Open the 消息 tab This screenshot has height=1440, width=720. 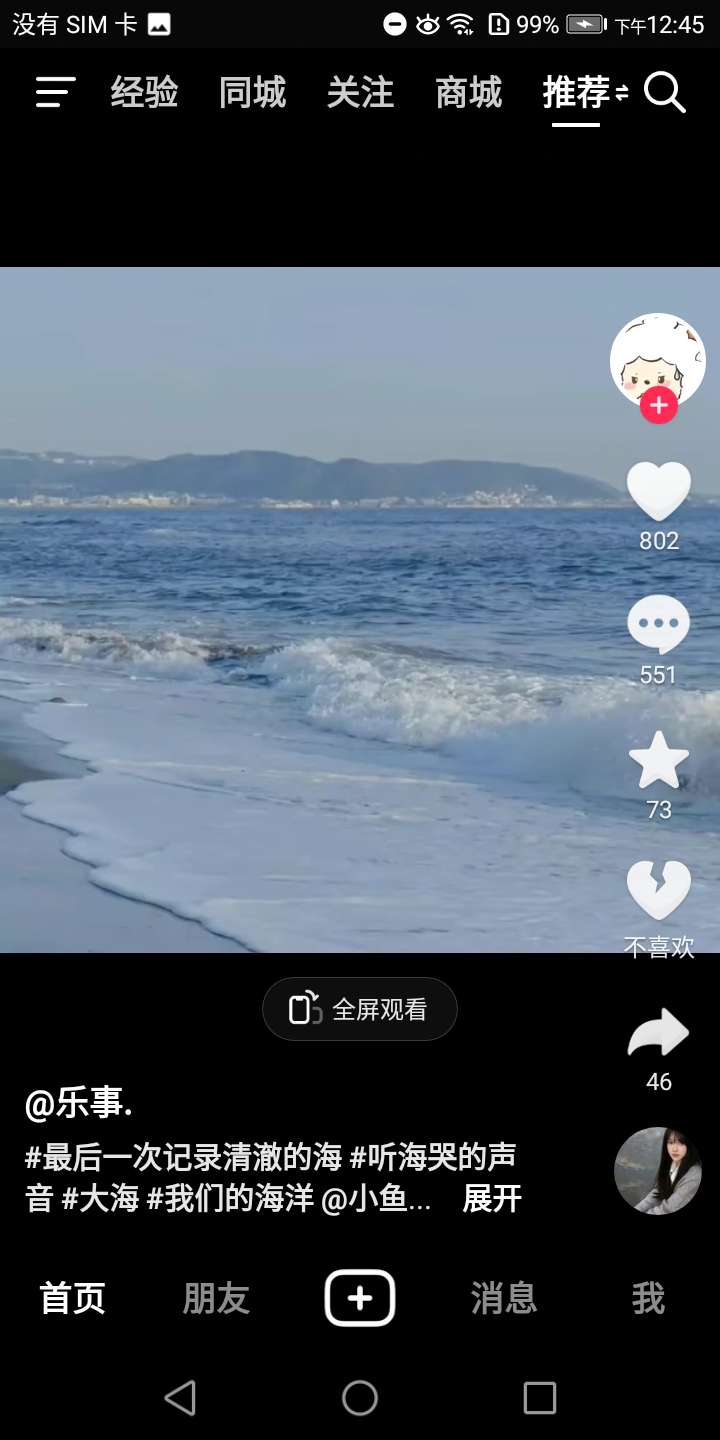click(504, 1298)
